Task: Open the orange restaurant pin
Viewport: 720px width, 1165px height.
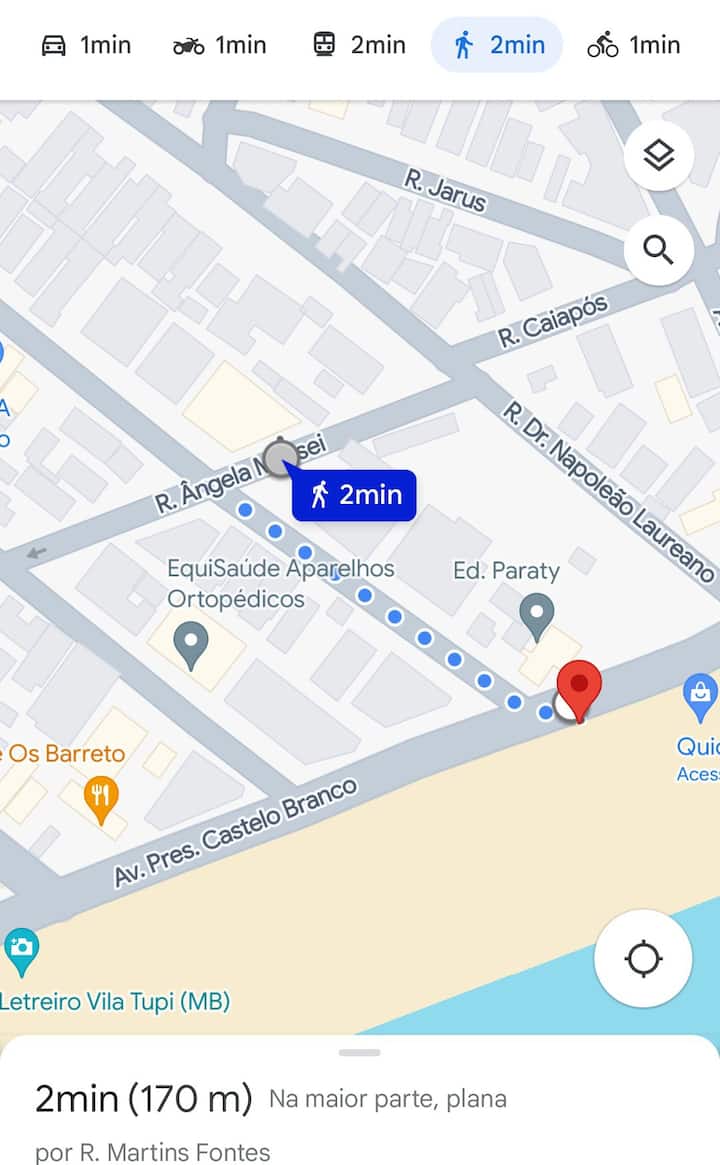Action: [99, 797]
